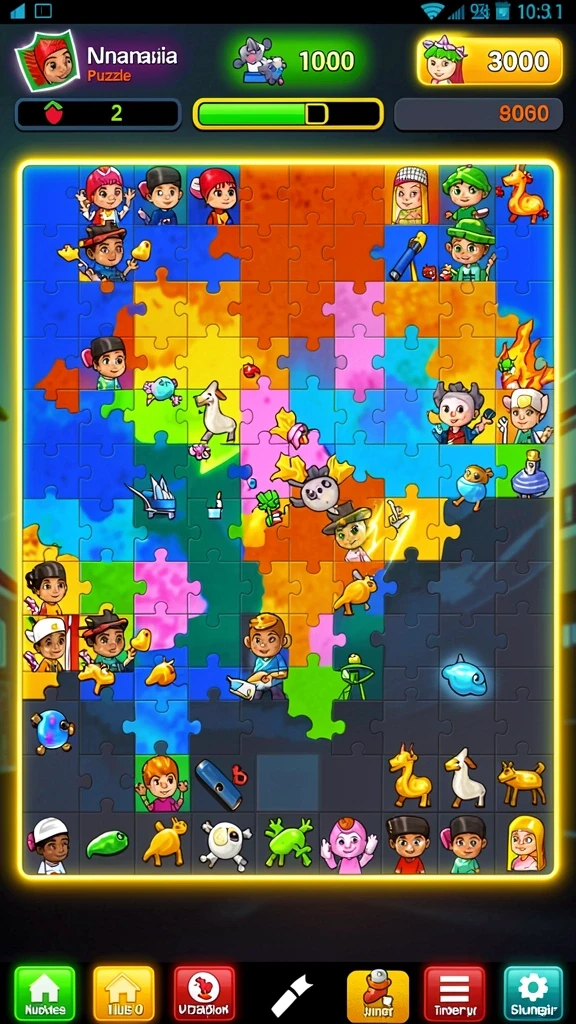Select the pink character piece in the tray
The image size is (576, 1024).
tap(348, 844)
